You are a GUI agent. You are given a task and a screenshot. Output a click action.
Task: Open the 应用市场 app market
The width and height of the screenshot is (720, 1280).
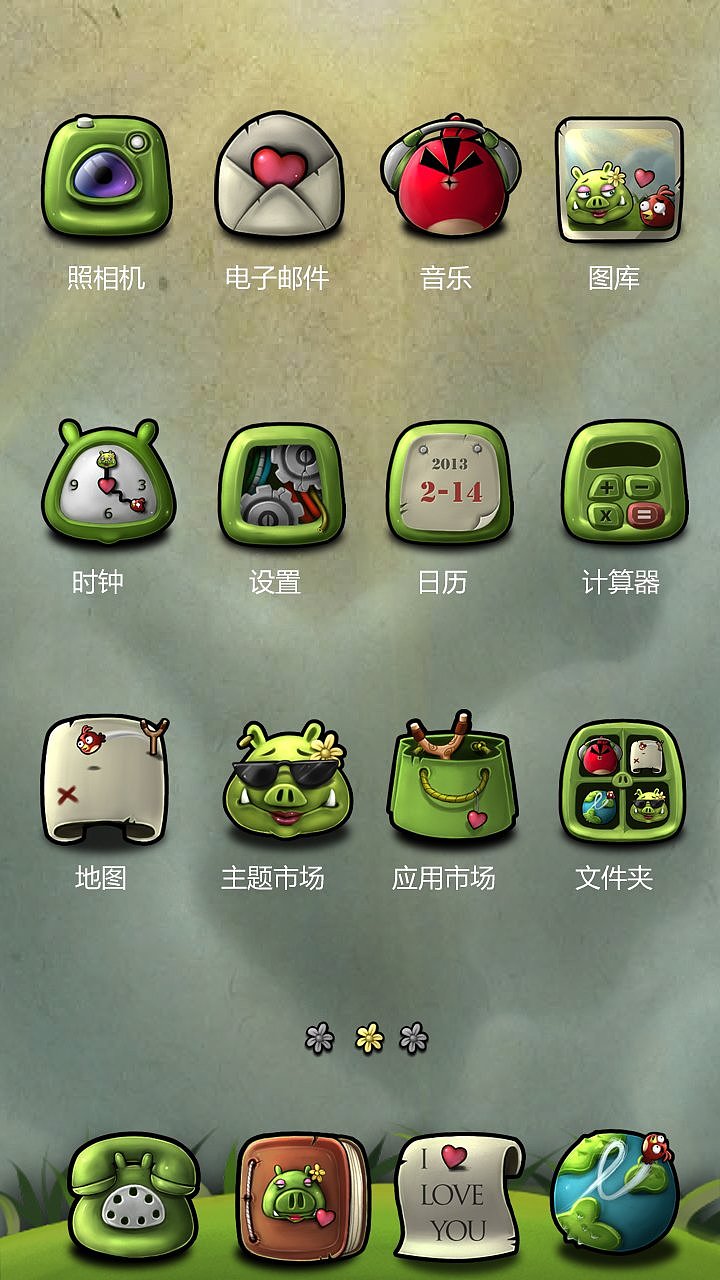[x=450, y=780]
